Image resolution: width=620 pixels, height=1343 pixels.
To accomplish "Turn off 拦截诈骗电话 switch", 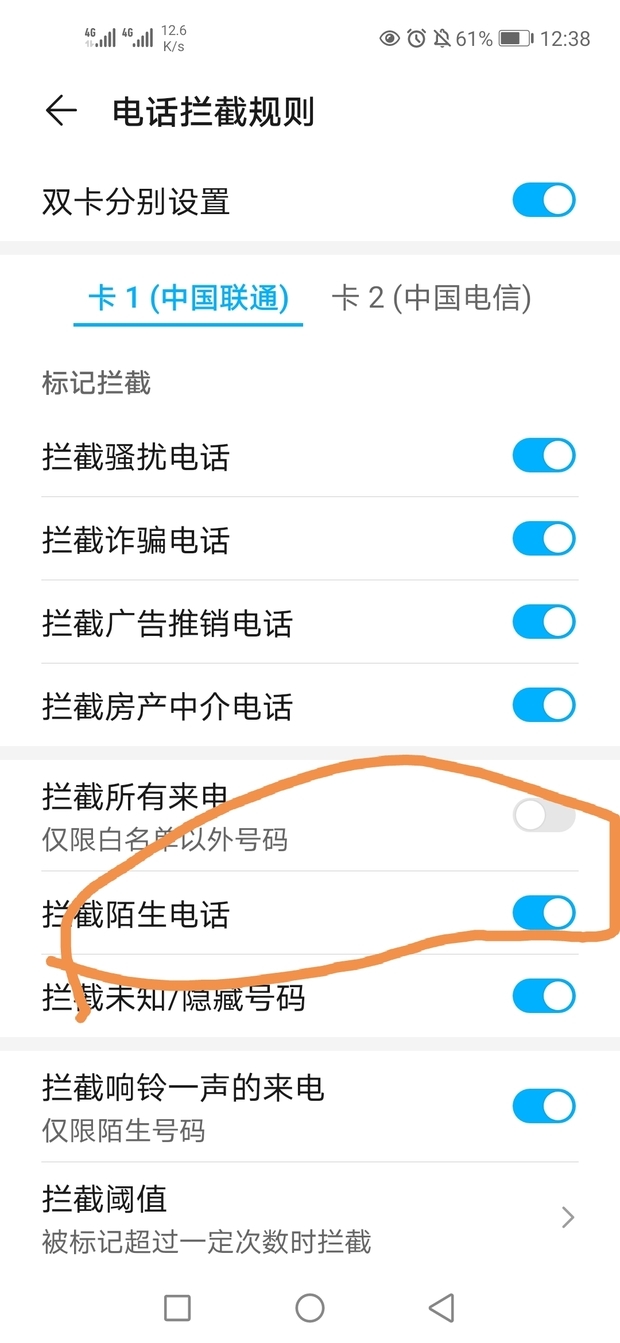I will (544, 539).
